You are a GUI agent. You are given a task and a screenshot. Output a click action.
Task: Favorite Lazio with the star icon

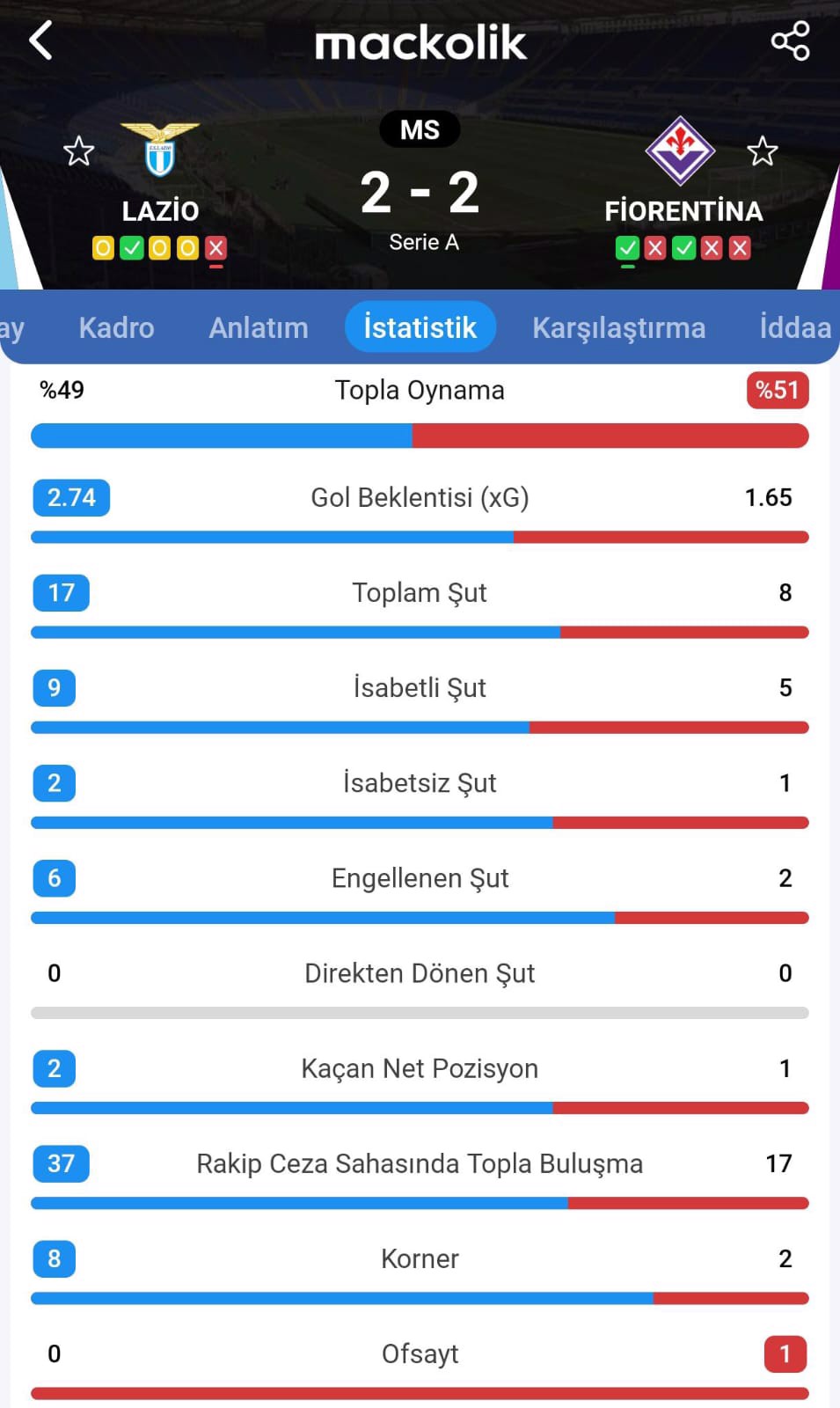[x=78, y=151]
